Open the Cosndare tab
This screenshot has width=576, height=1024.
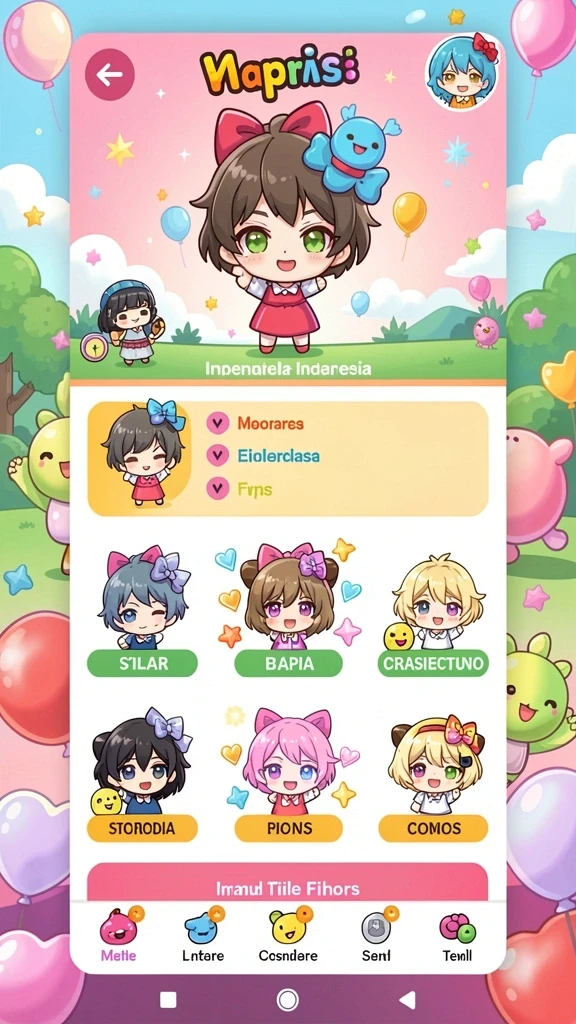click(288, 936)
